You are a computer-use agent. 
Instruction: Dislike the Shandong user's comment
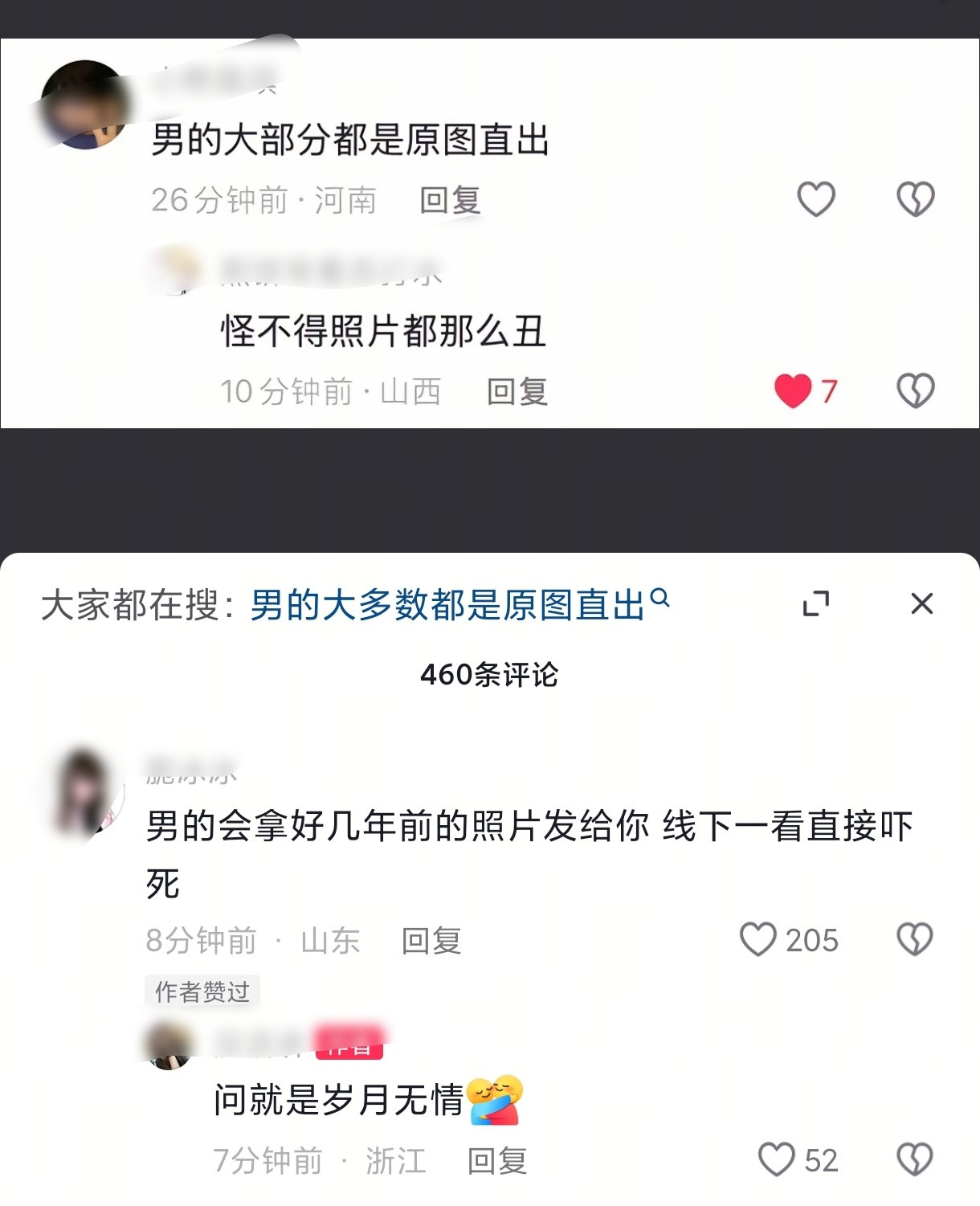914,938
